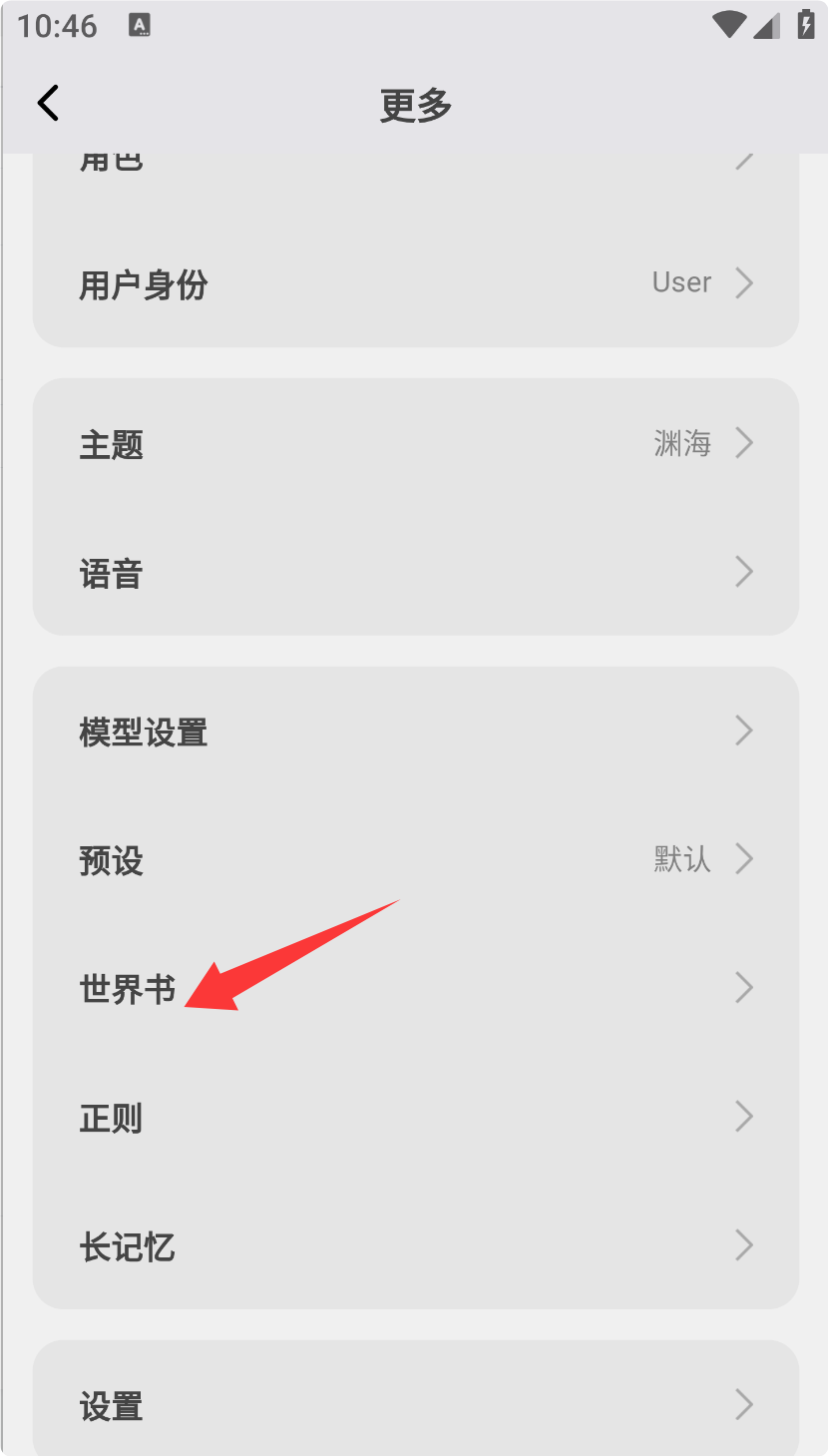Open the 世界书 row

click(415, 988)
